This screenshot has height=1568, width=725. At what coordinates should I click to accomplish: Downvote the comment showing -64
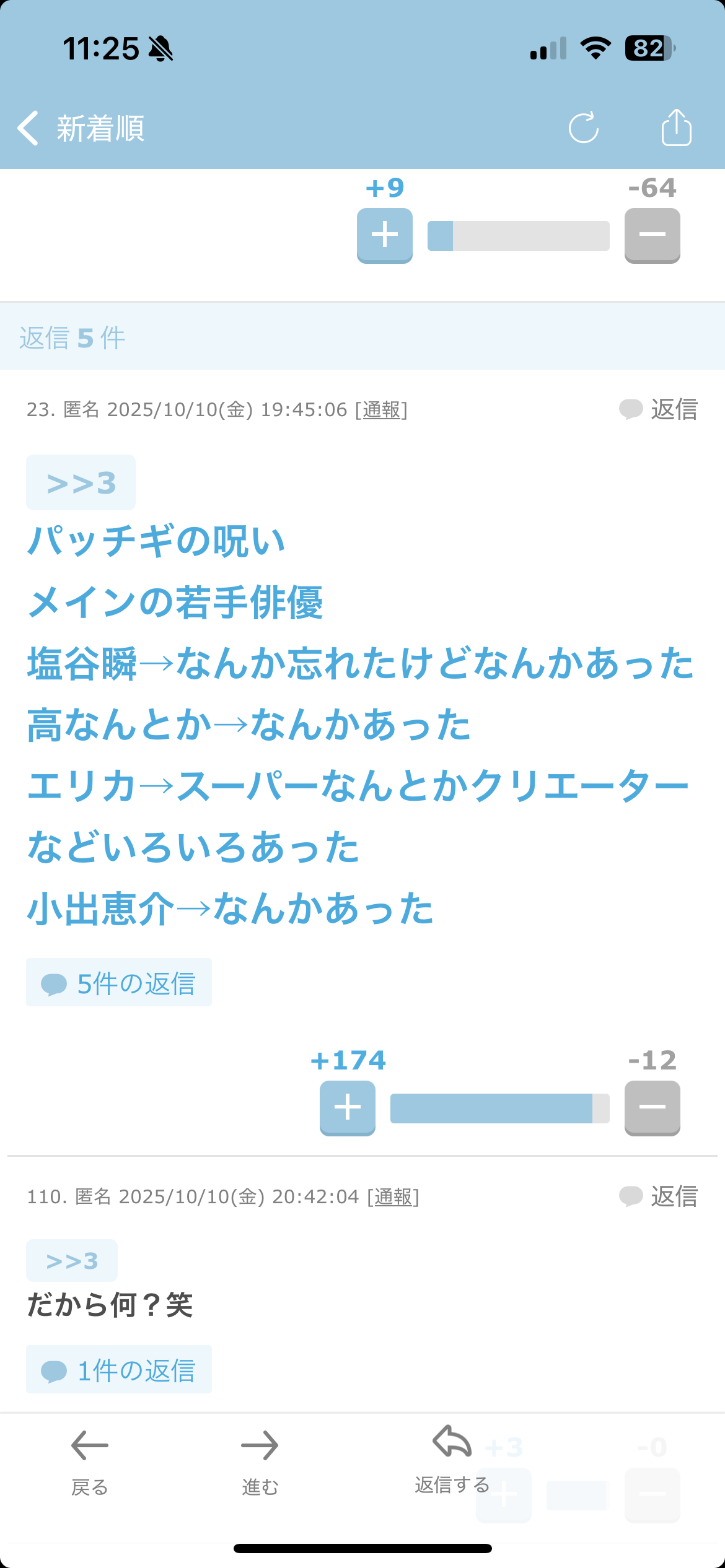(x=652, y=235)
